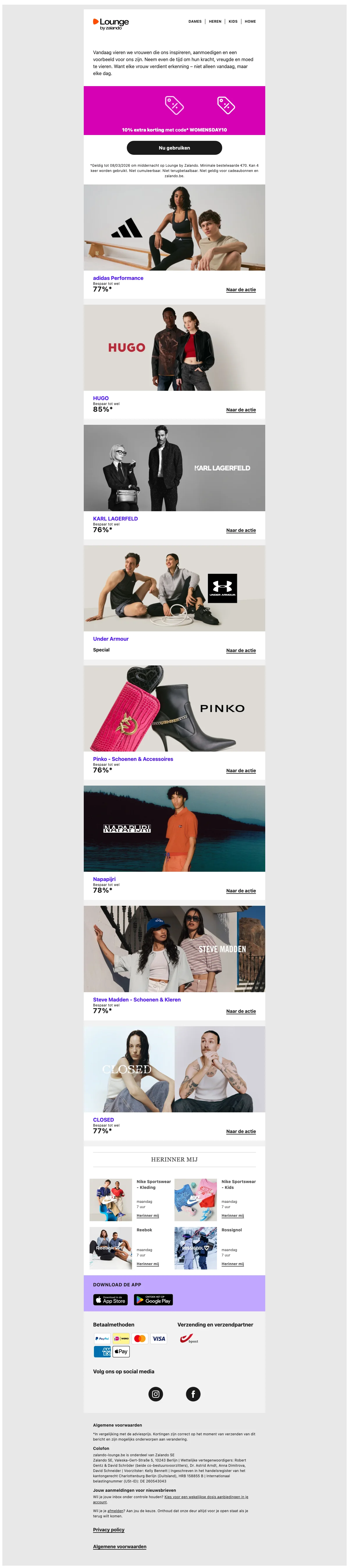Tap Naar de actie for KARL LAGERFELD
The height and width of the screenshot is (1568, 349).
241,530
